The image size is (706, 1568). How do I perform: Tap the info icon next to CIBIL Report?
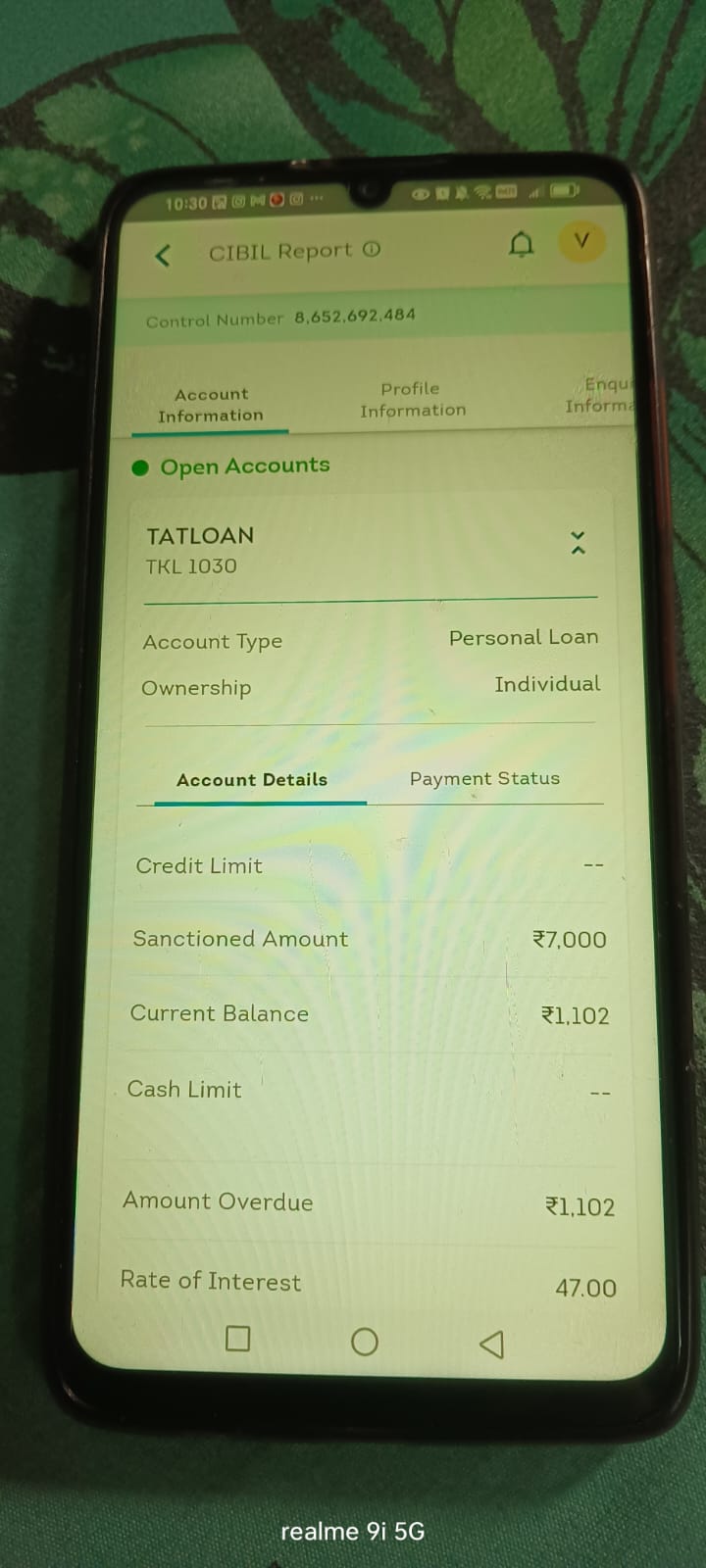pos(372,249)
